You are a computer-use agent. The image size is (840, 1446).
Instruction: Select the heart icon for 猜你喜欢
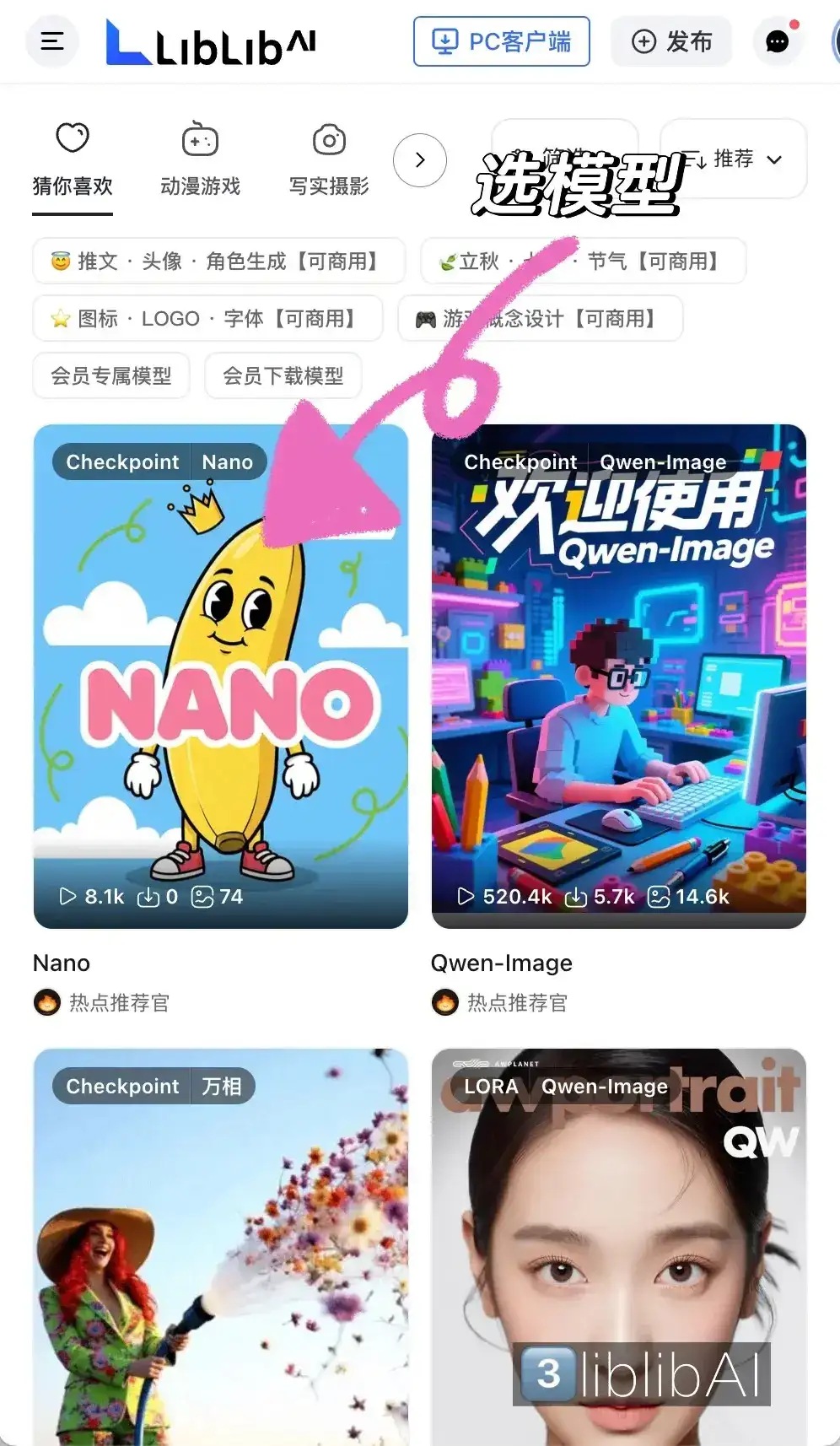[72, 138]
